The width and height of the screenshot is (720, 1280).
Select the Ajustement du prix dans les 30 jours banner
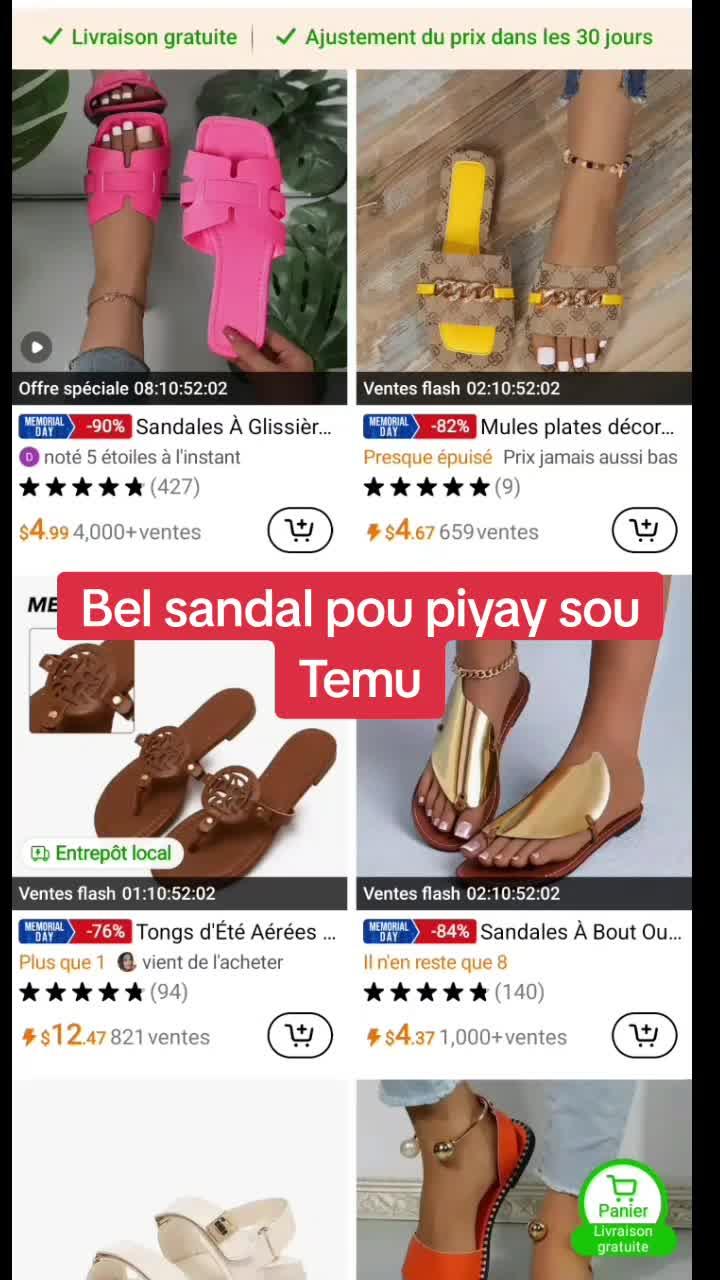click(x=470, y=37)
